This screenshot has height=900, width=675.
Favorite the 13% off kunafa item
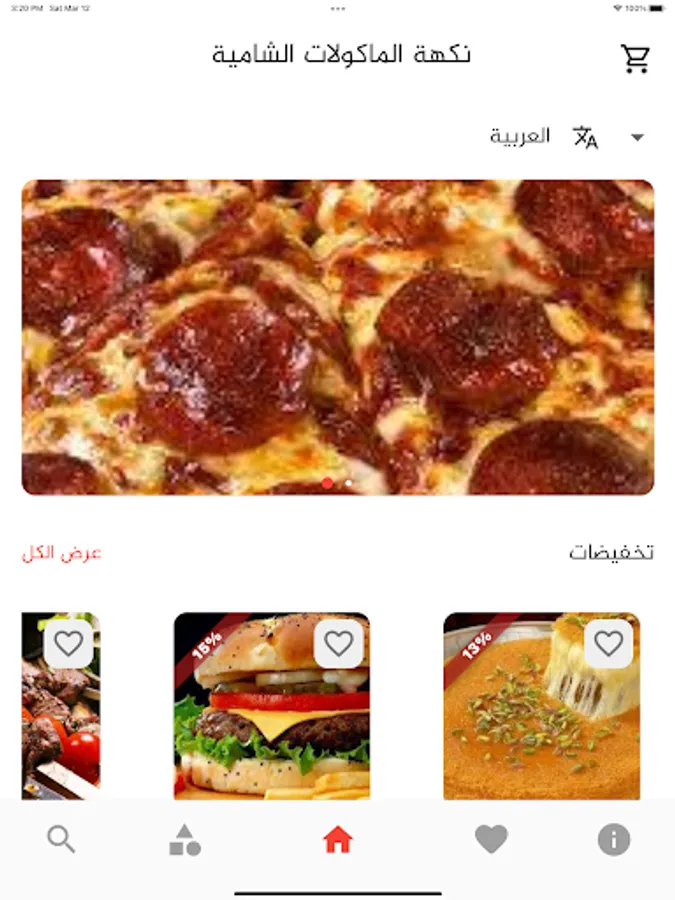608,643
